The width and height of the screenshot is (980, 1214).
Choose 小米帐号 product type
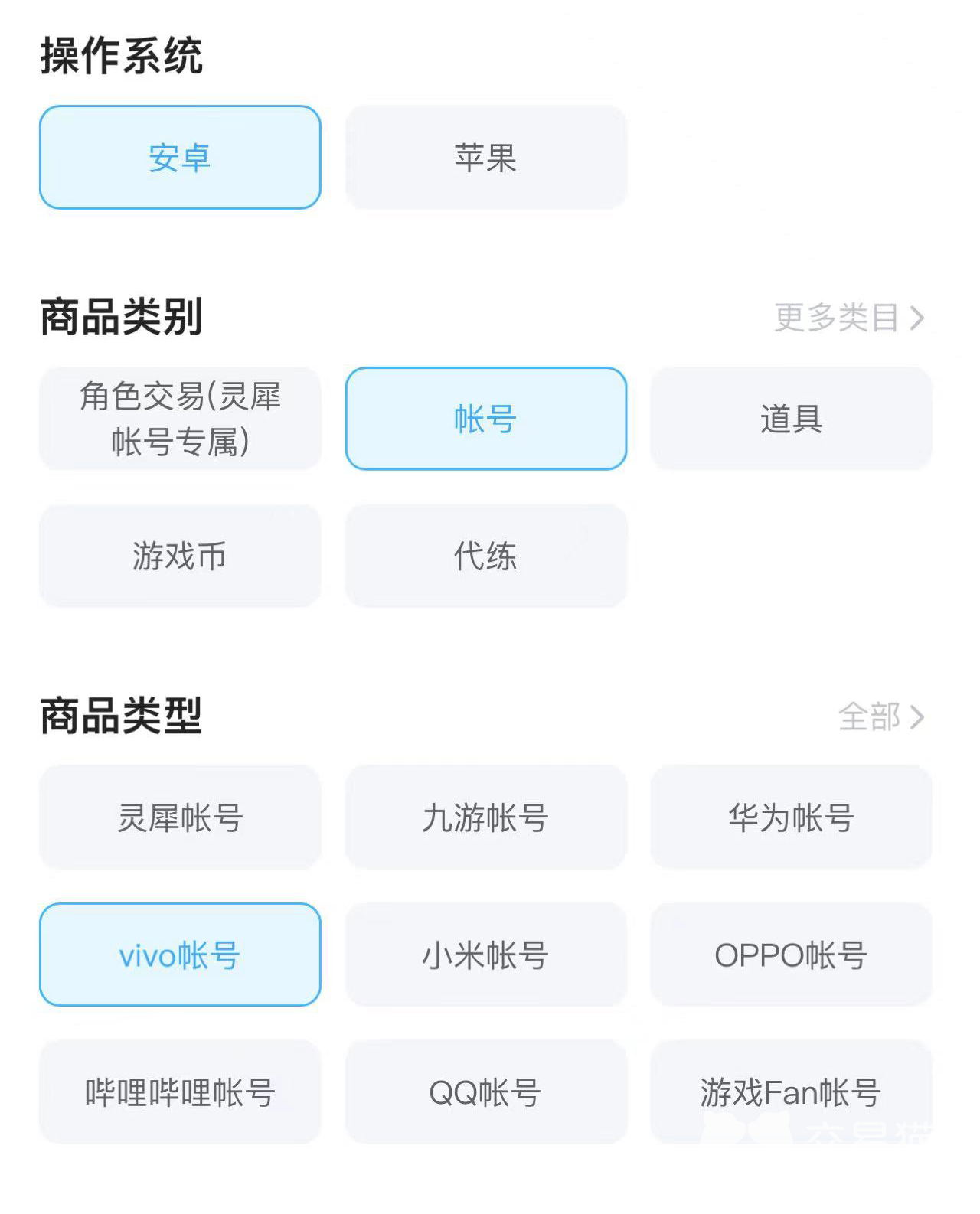pos(485,955)
